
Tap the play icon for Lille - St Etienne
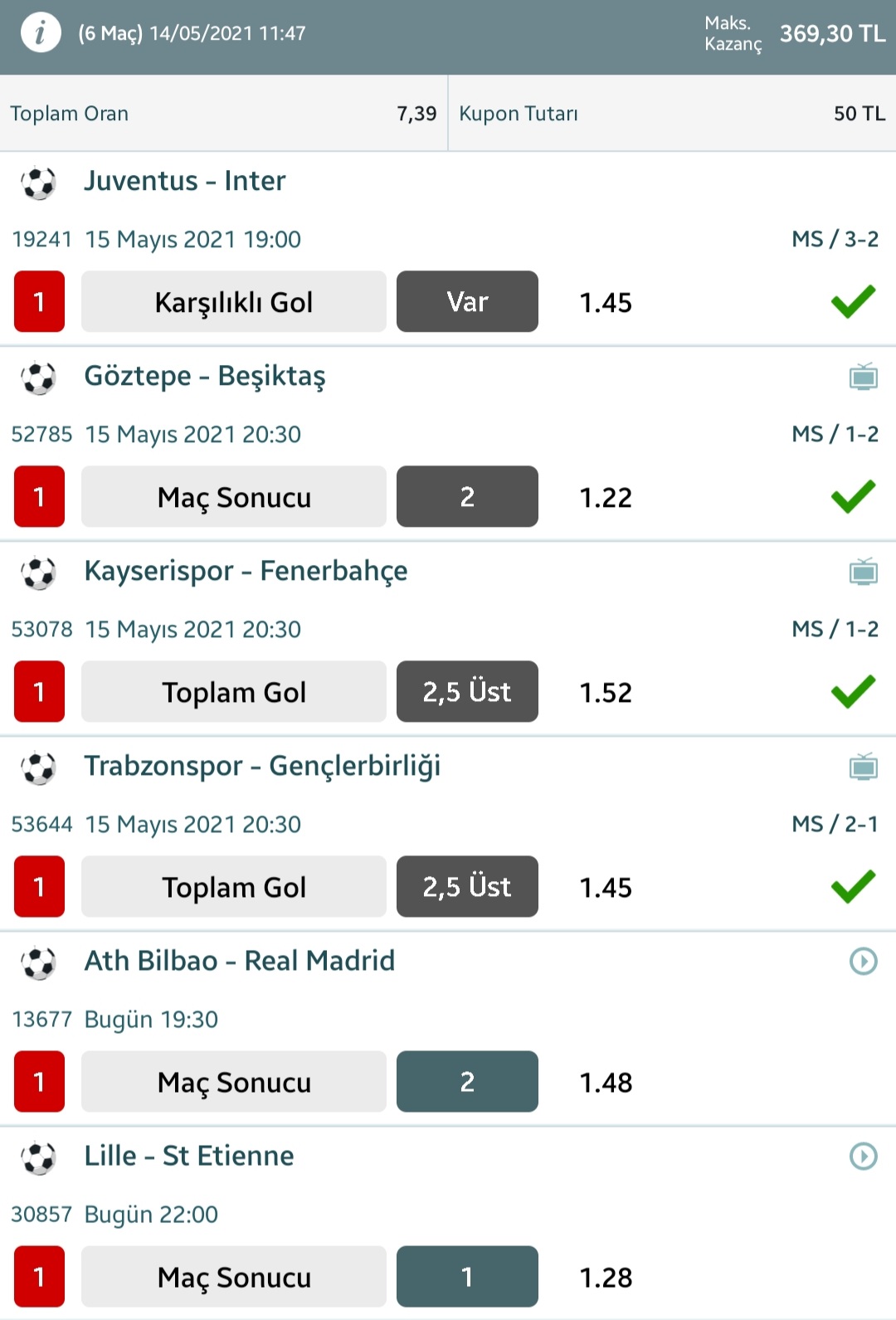863,1156
